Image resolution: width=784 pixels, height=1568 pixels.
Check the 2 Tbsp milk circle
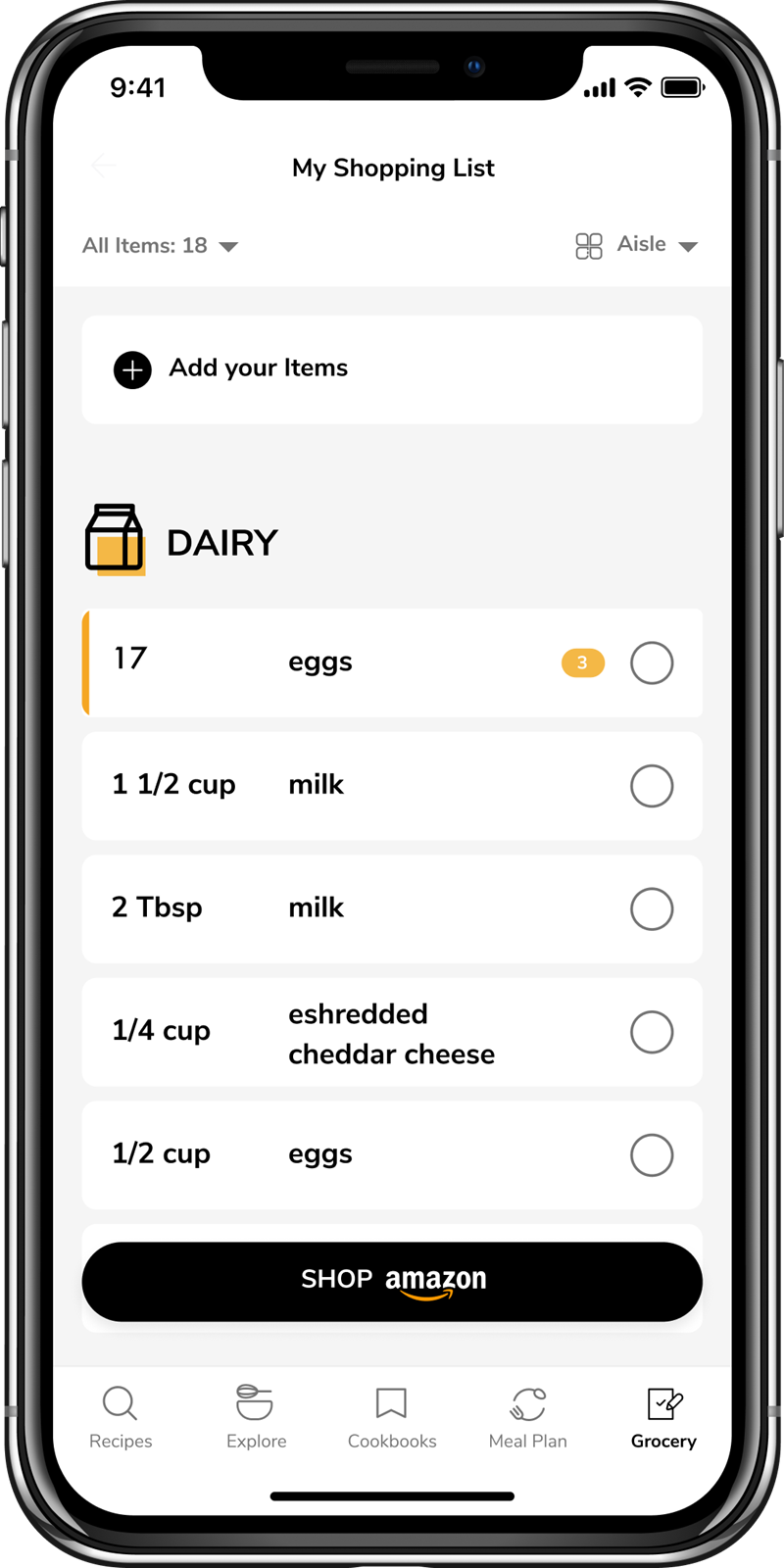(x=652, y=909)
